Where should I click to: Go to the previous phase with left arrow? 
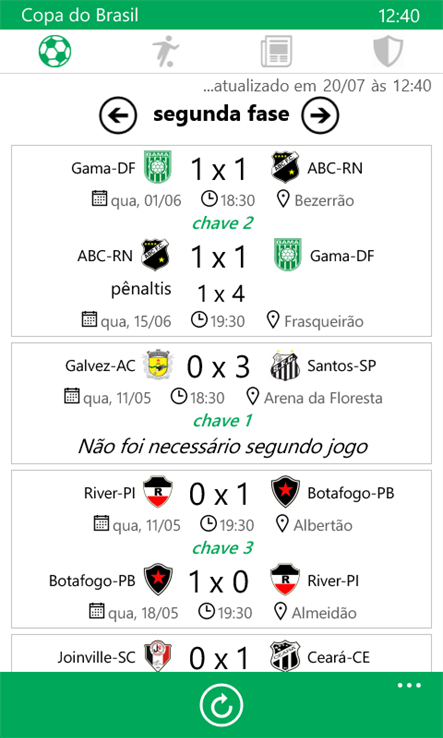(x=118, y=115)
